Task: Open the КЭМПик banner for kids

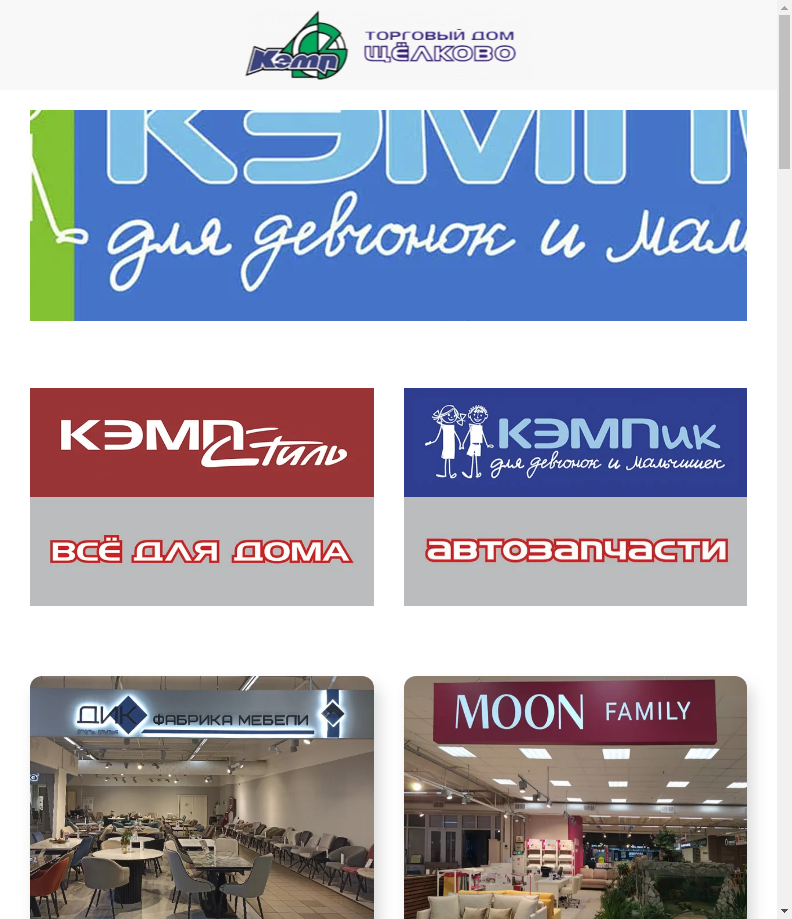Action: point(388,215)
